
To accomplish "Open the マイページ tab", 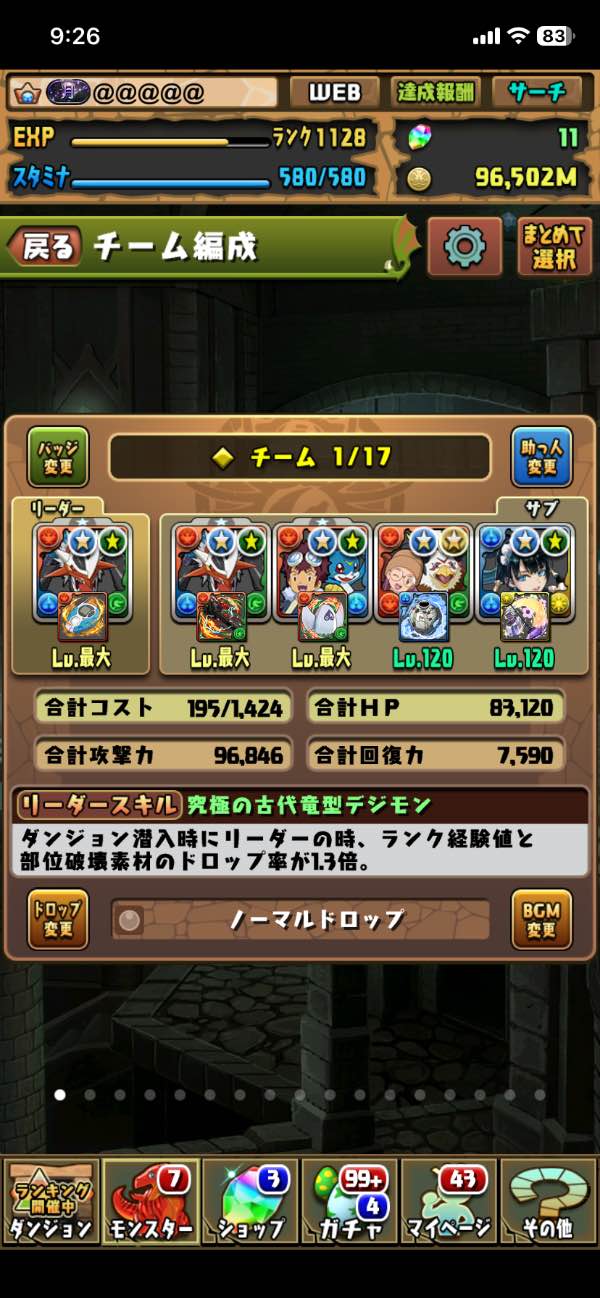I will [449, 1200].
